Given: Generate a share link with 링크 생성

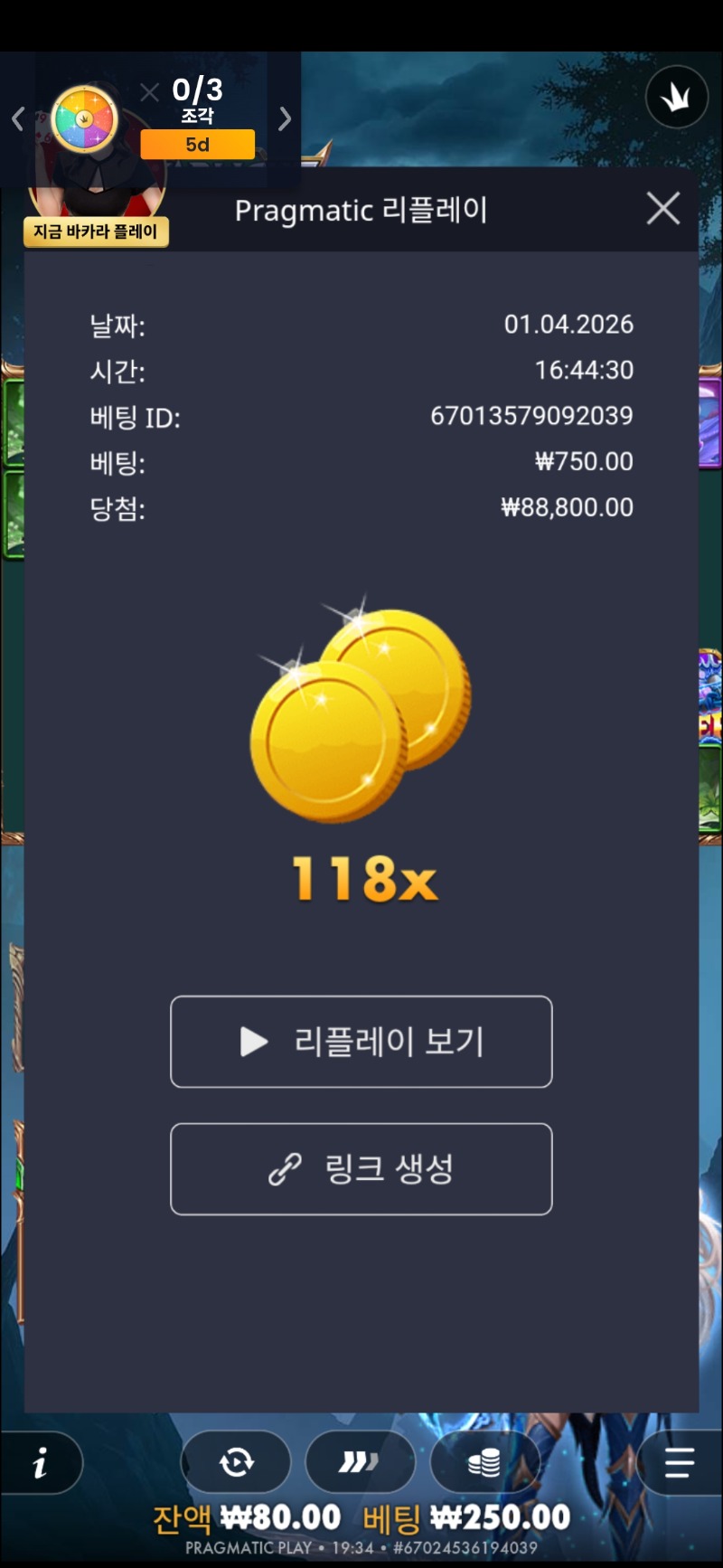Looking at the screenshot, I should [361, 1169].
